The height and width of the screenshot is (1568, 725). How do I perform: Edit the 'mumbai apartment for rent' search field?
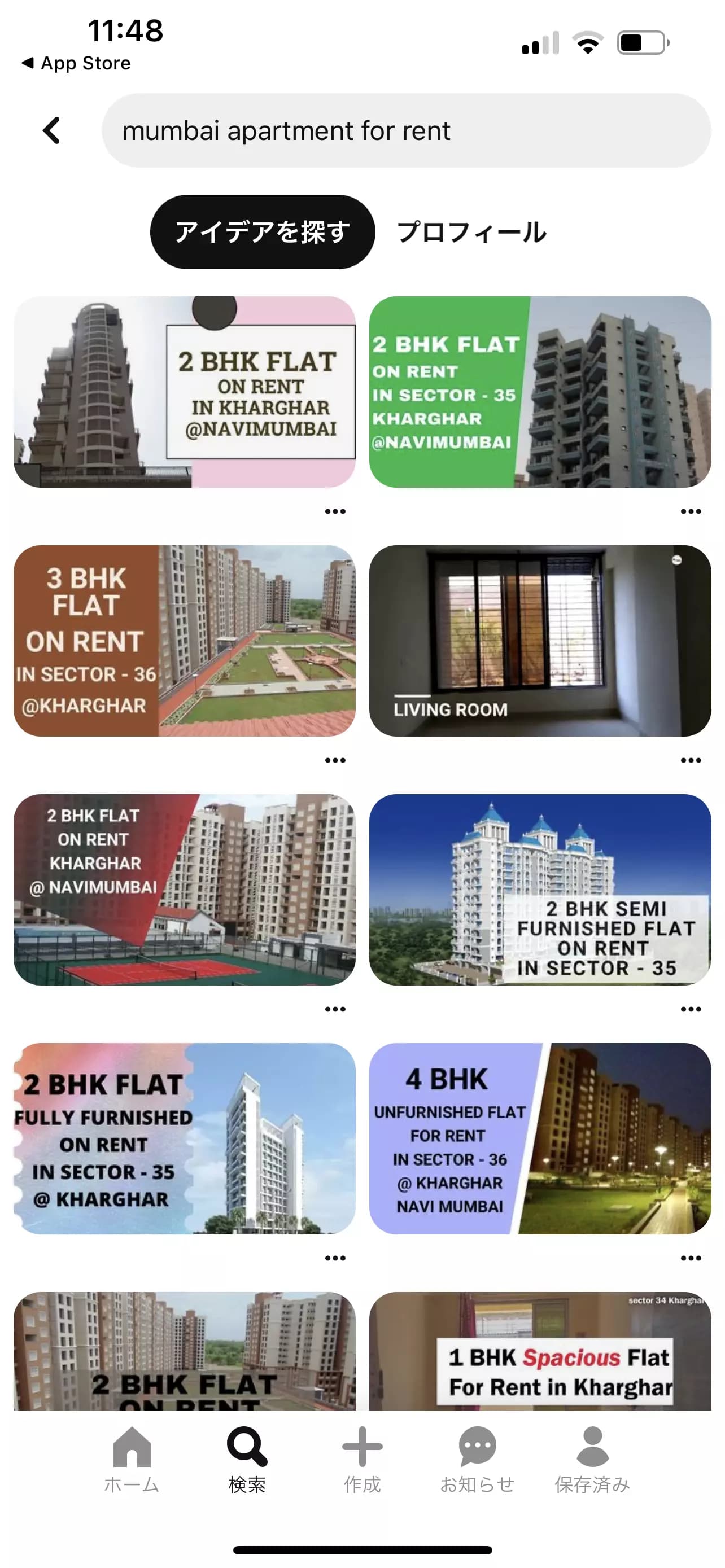pos(405,130)
